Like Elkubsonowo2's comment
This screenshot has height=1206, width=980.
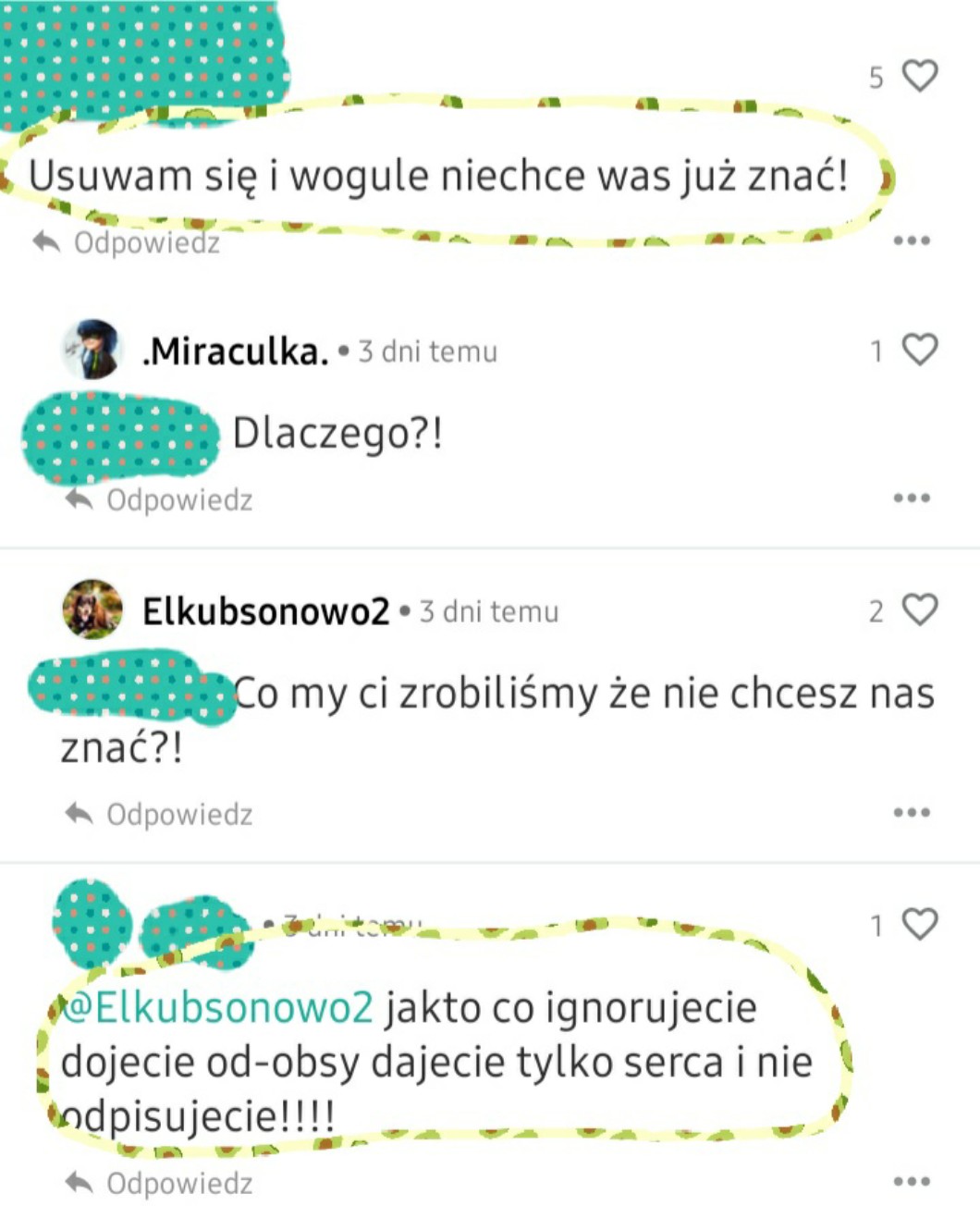(x=919, y=609)
